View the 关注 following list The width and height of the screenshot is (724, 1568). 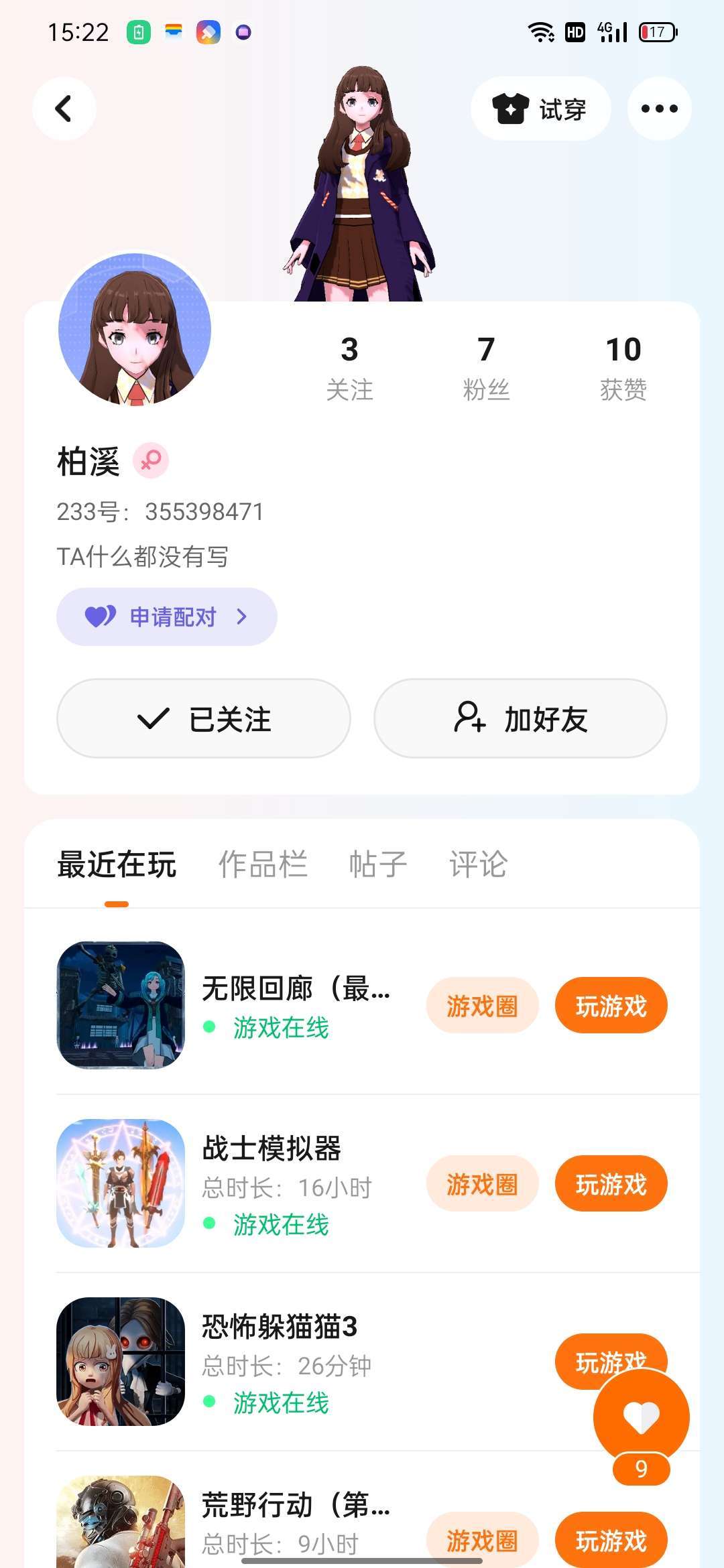pos(349,368)
